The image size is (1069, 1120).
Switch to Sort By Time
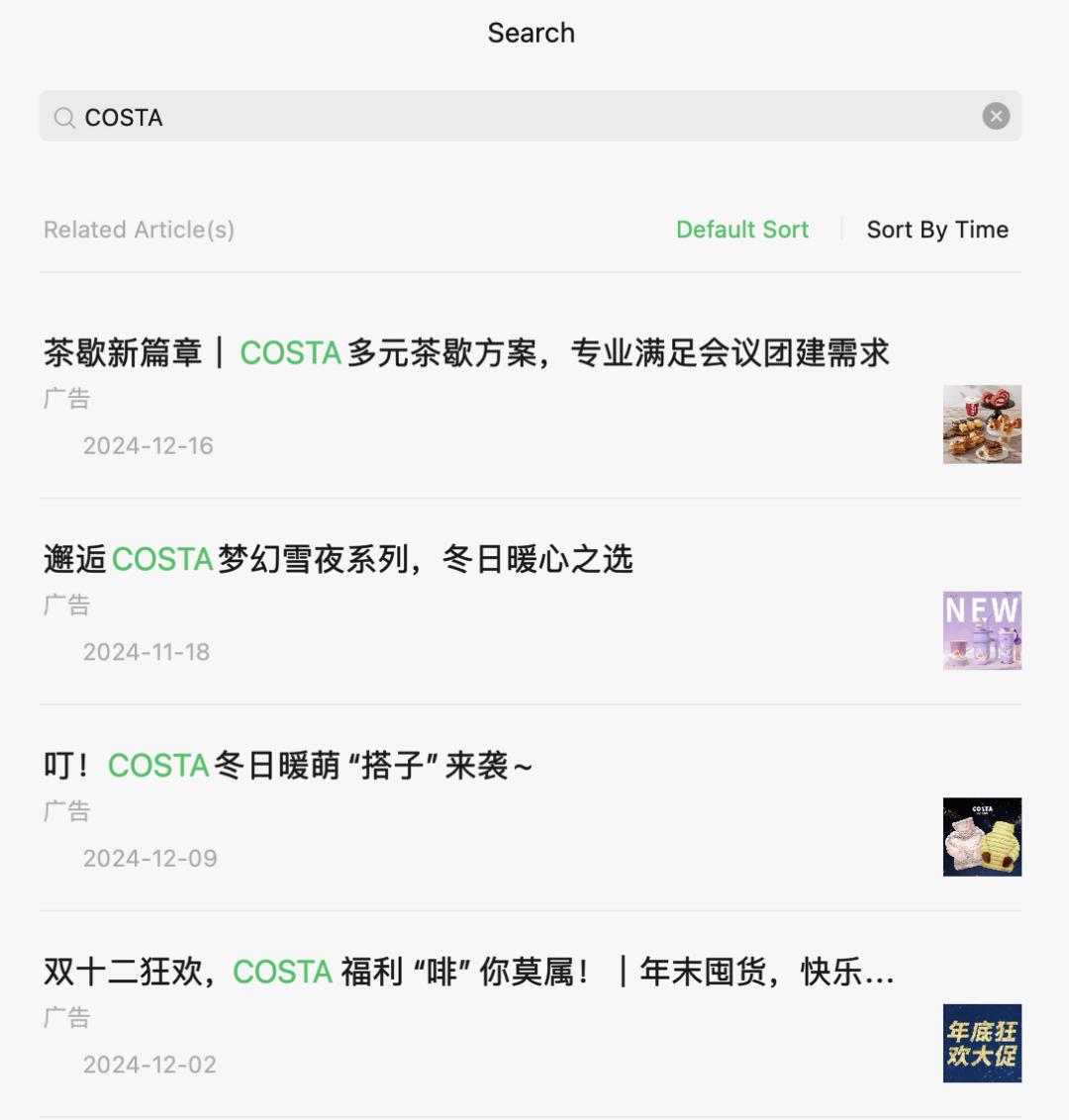pos(937,230)
